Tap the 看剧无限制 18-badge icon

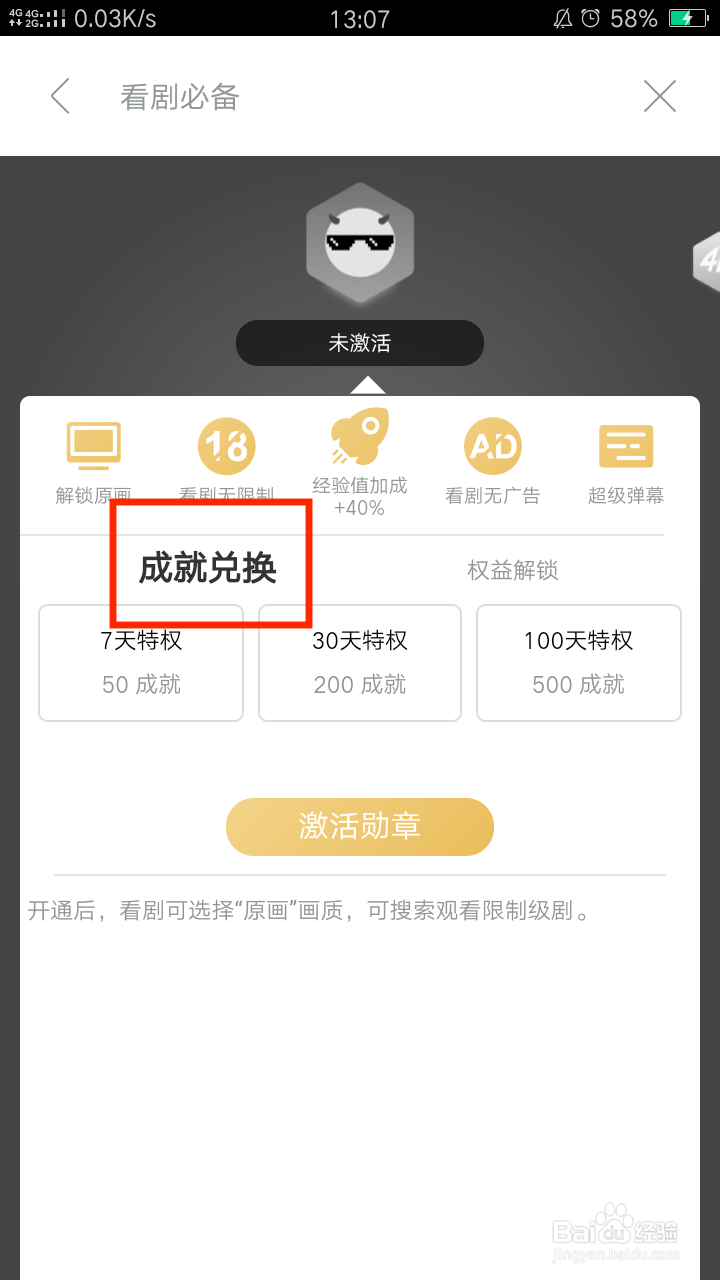[x=227, y=443]
